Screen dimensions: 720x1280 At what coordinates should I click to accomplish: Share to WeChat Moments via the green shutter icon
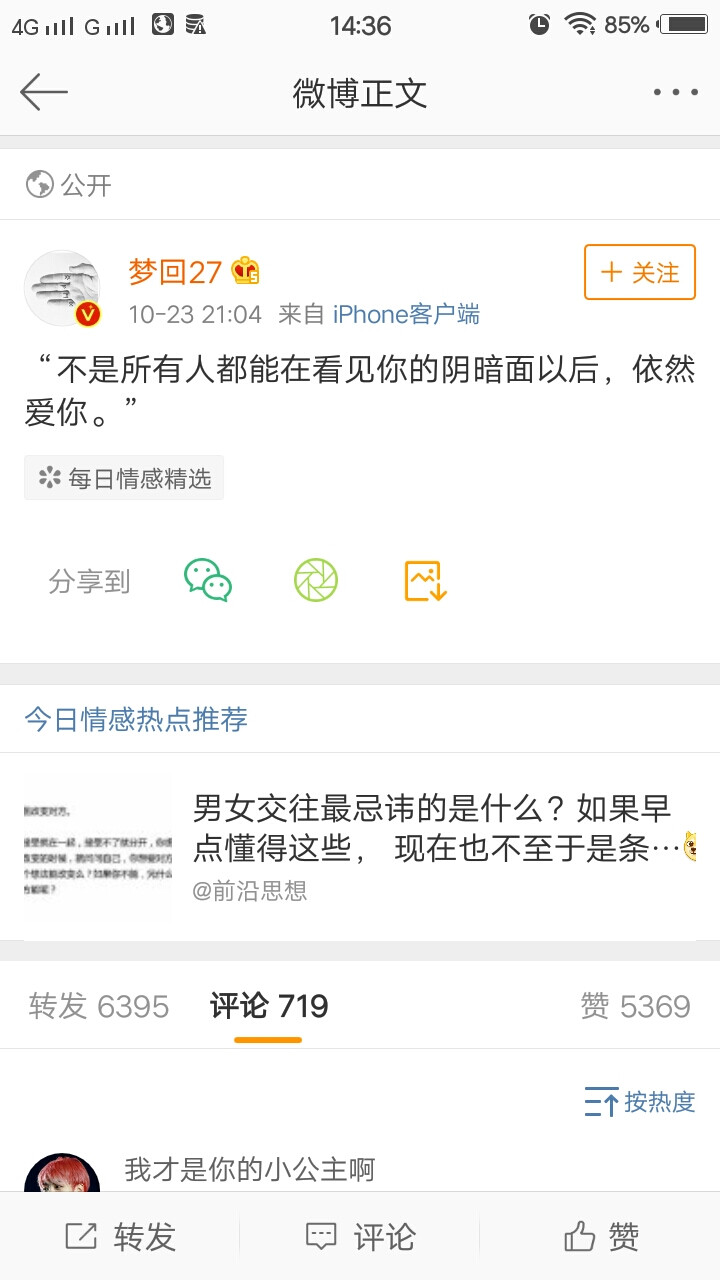click(x=316, y=580)
